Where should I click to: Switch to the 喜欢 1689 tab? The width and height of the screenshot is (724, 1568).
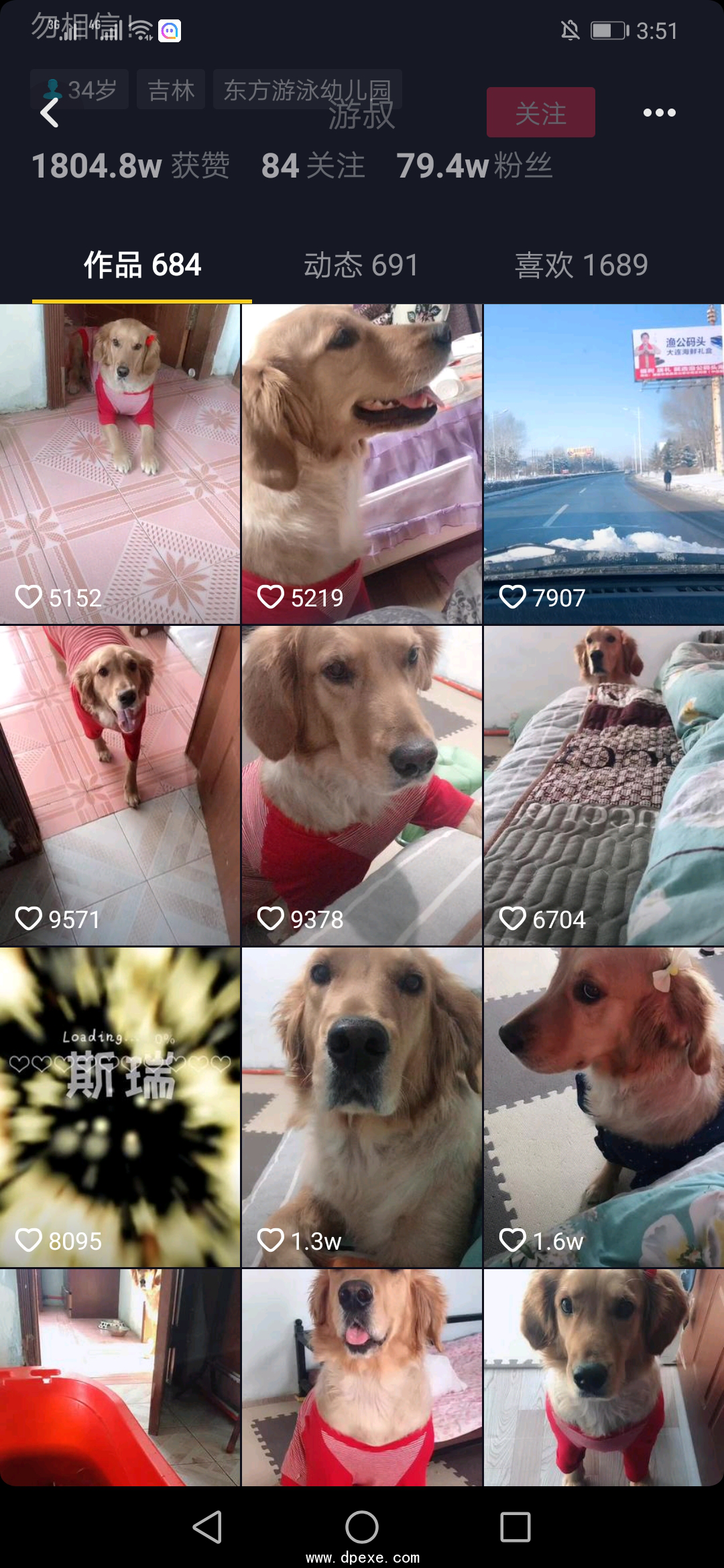[581, 265]
